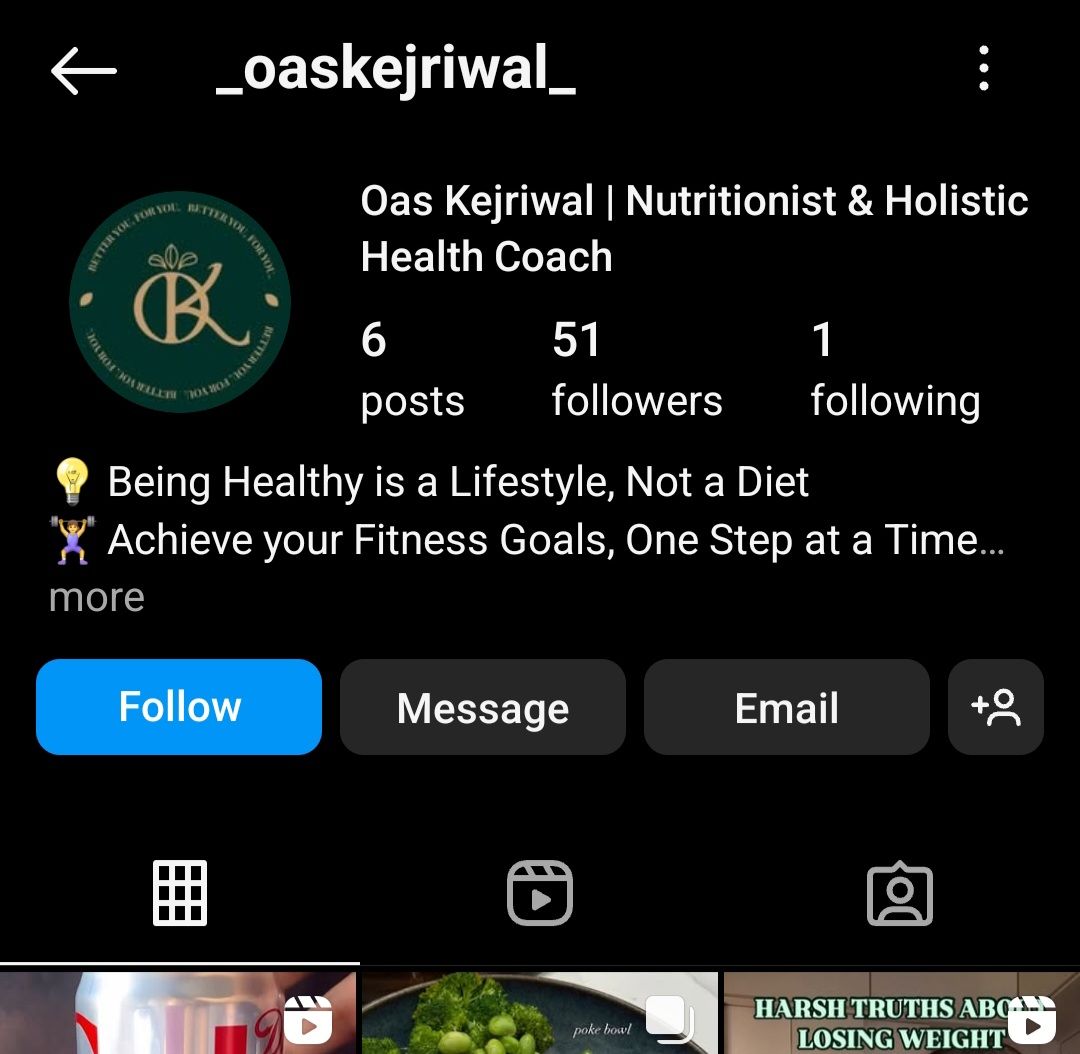Open the 51 followers list

(636, 369)
